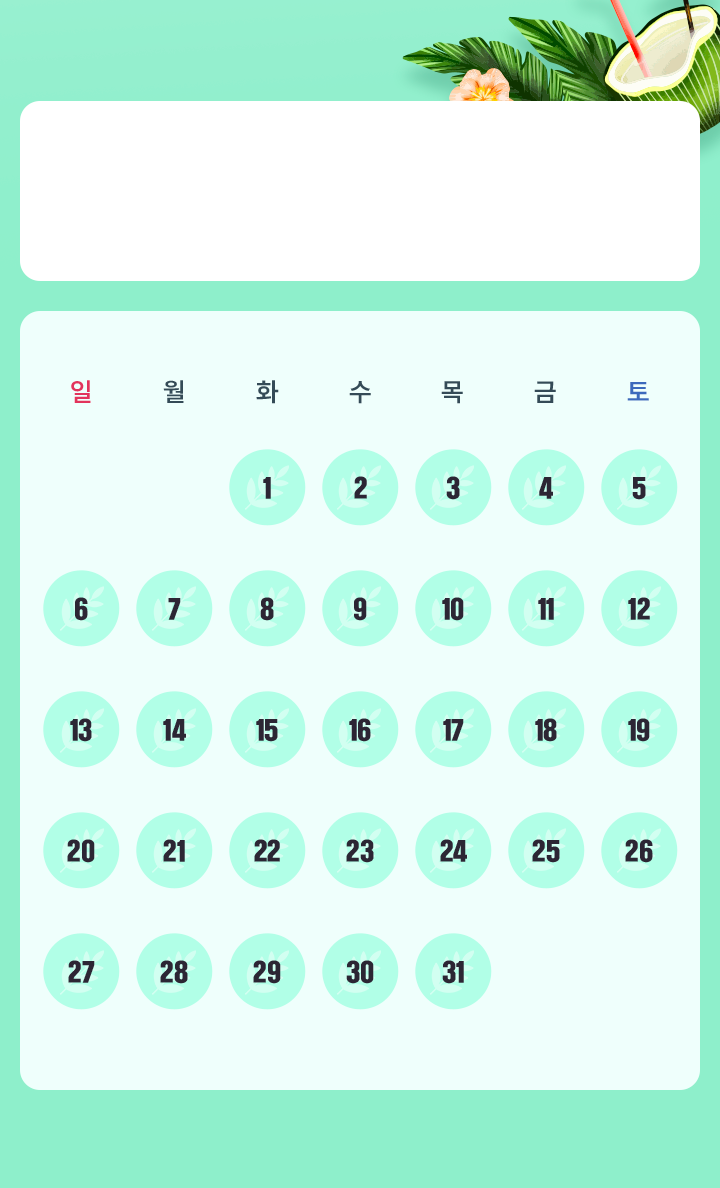Viewport: 720px width, 1188px height.
Task: Tap the date 5 circle
Action: (639, 487)
